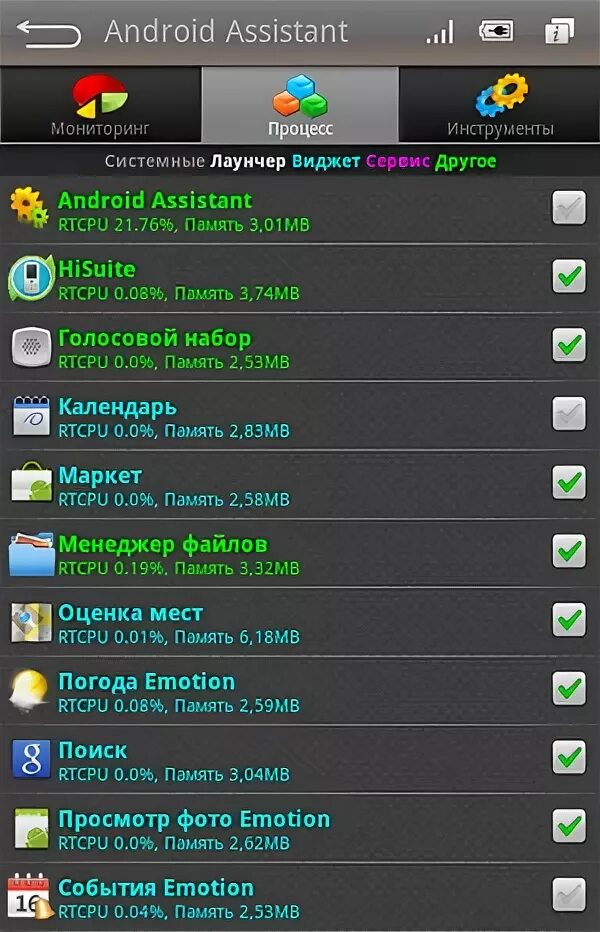This screenshot has height=932, width=600.
Task: Open the Поиск process row
Action: point(250,759)
